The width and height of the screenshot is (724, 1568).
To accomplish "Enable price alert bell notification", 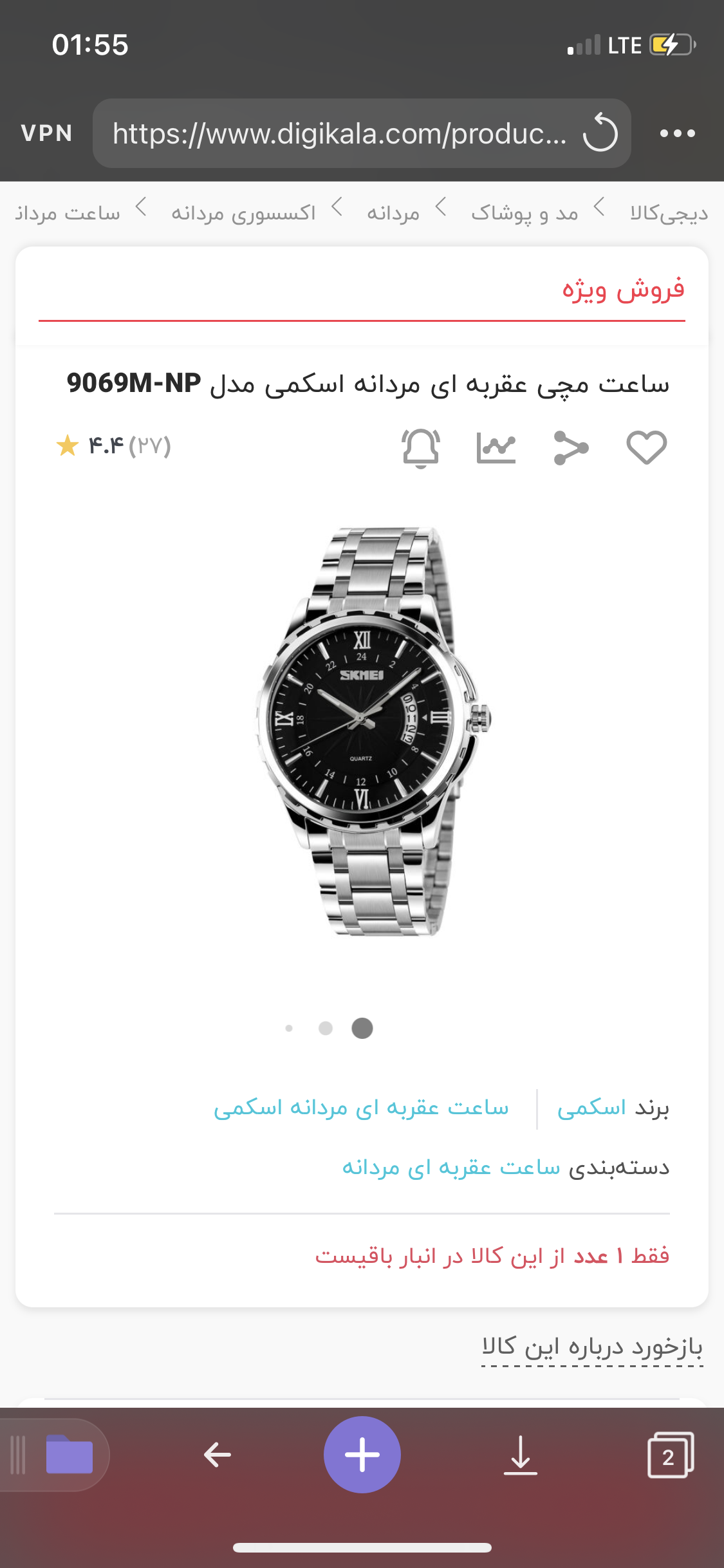I will pos(421,447).
